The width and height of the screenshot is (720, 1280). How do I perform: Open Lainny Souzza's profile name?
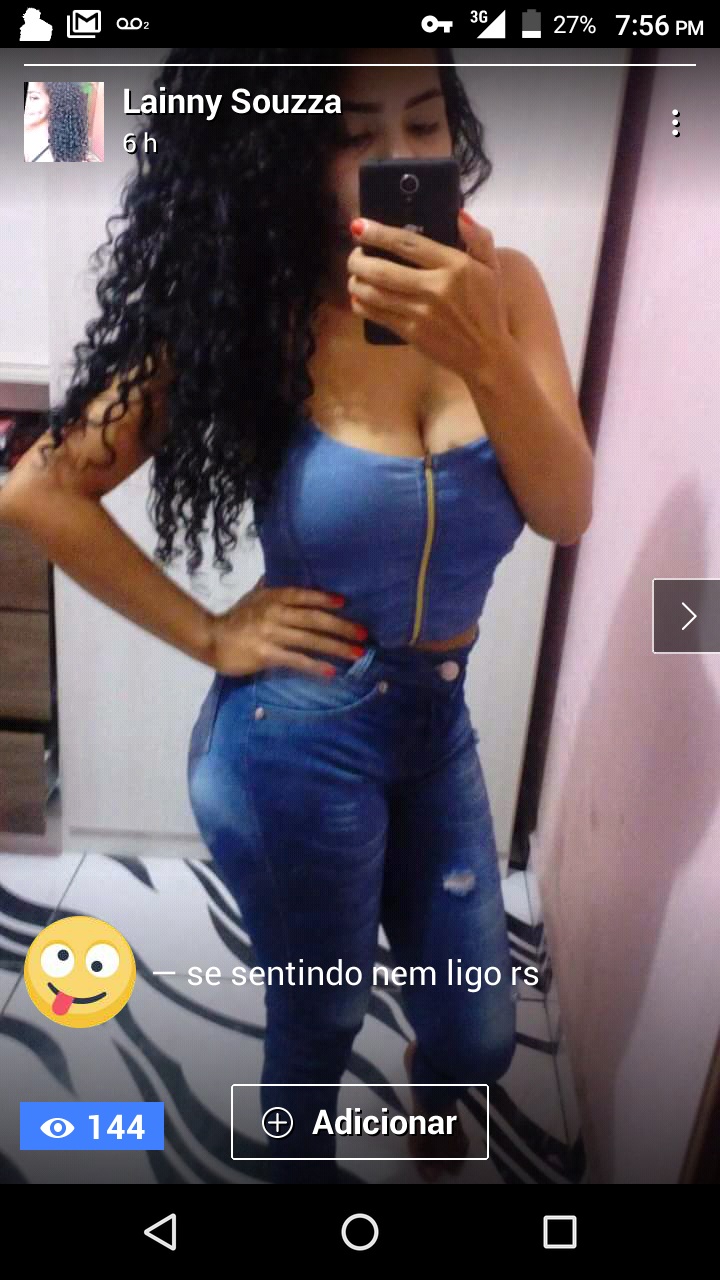232,102
